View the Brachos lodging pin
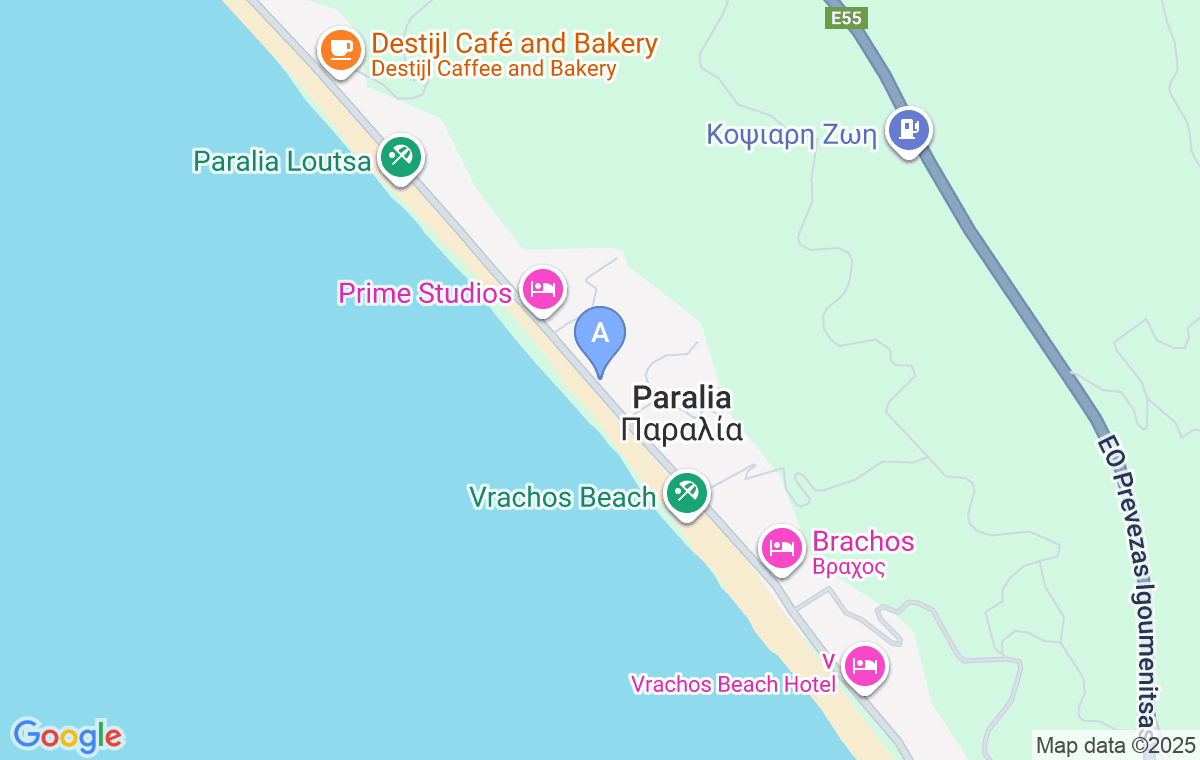This screenshot has width=1200, height=760. tap(781, 548)
